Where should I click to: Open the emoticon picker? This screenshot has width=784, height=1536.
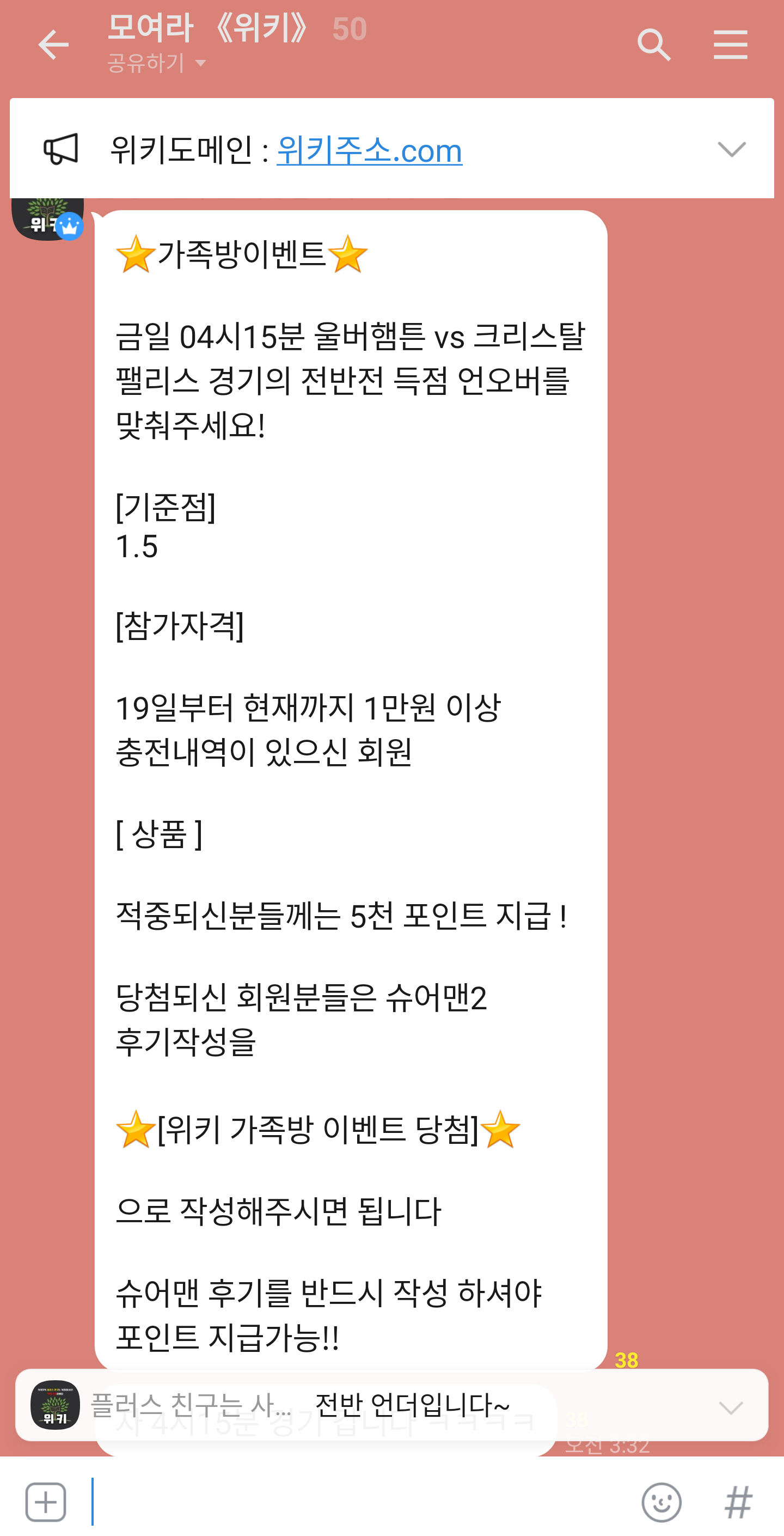661,1502
